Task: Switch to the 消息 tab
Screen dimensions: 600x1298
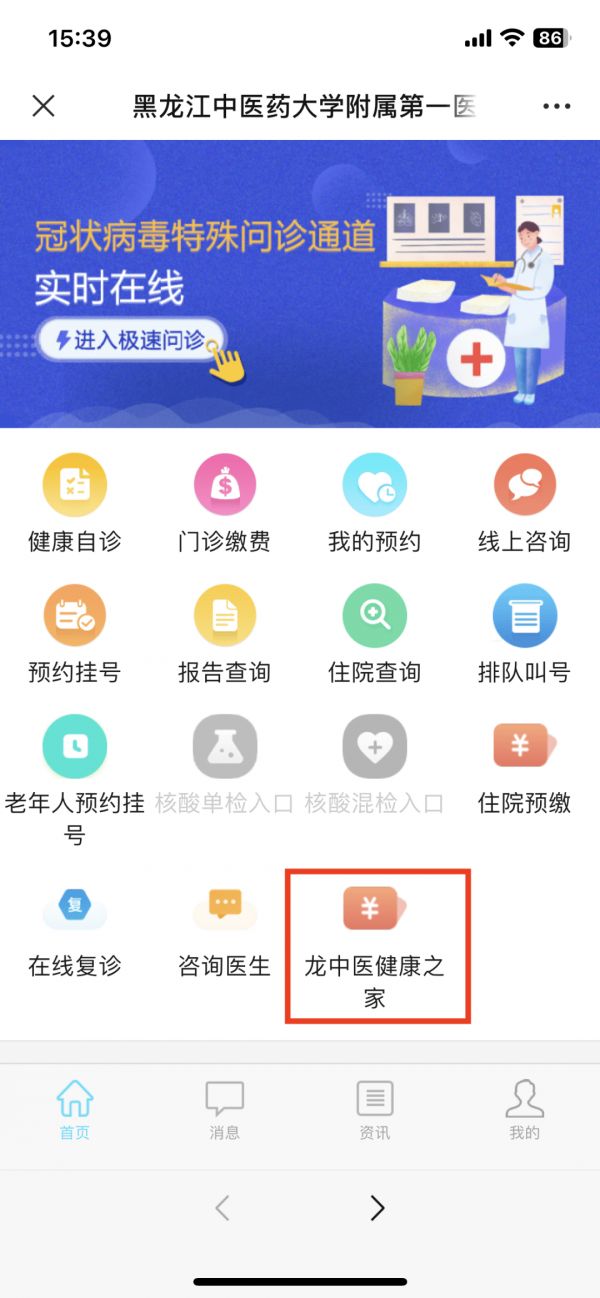Action: click(224, 1110)
